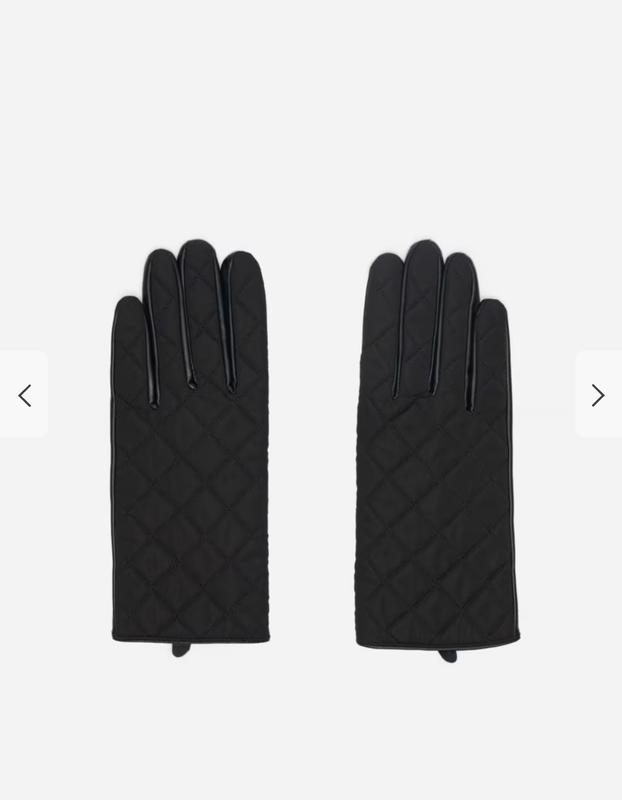The width and height of the screenshot is (622, 800).
Task: Go to the next product image
Action: coord(598,395)
